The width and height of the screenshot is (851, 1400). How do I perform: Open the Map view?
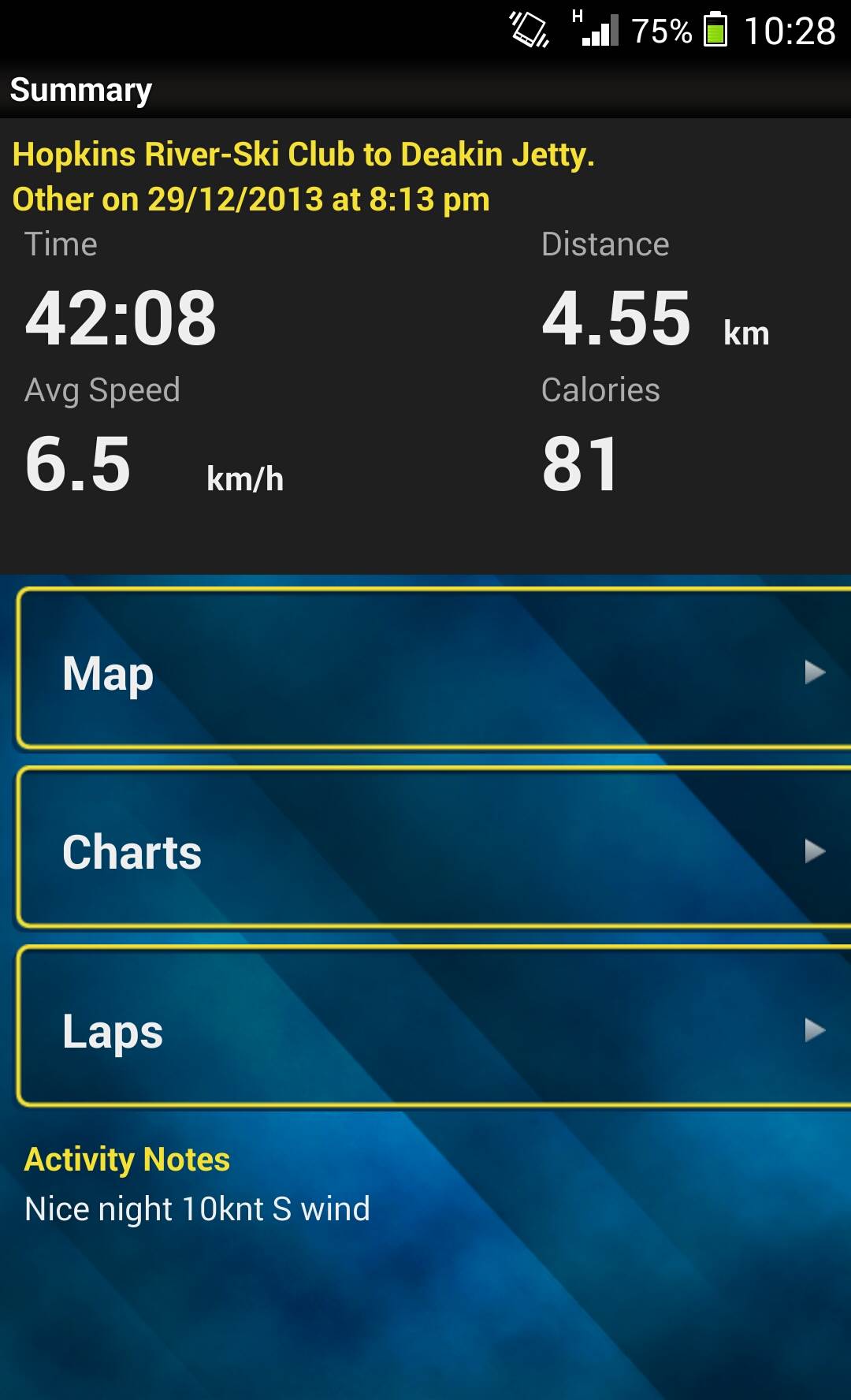[433, 669]
